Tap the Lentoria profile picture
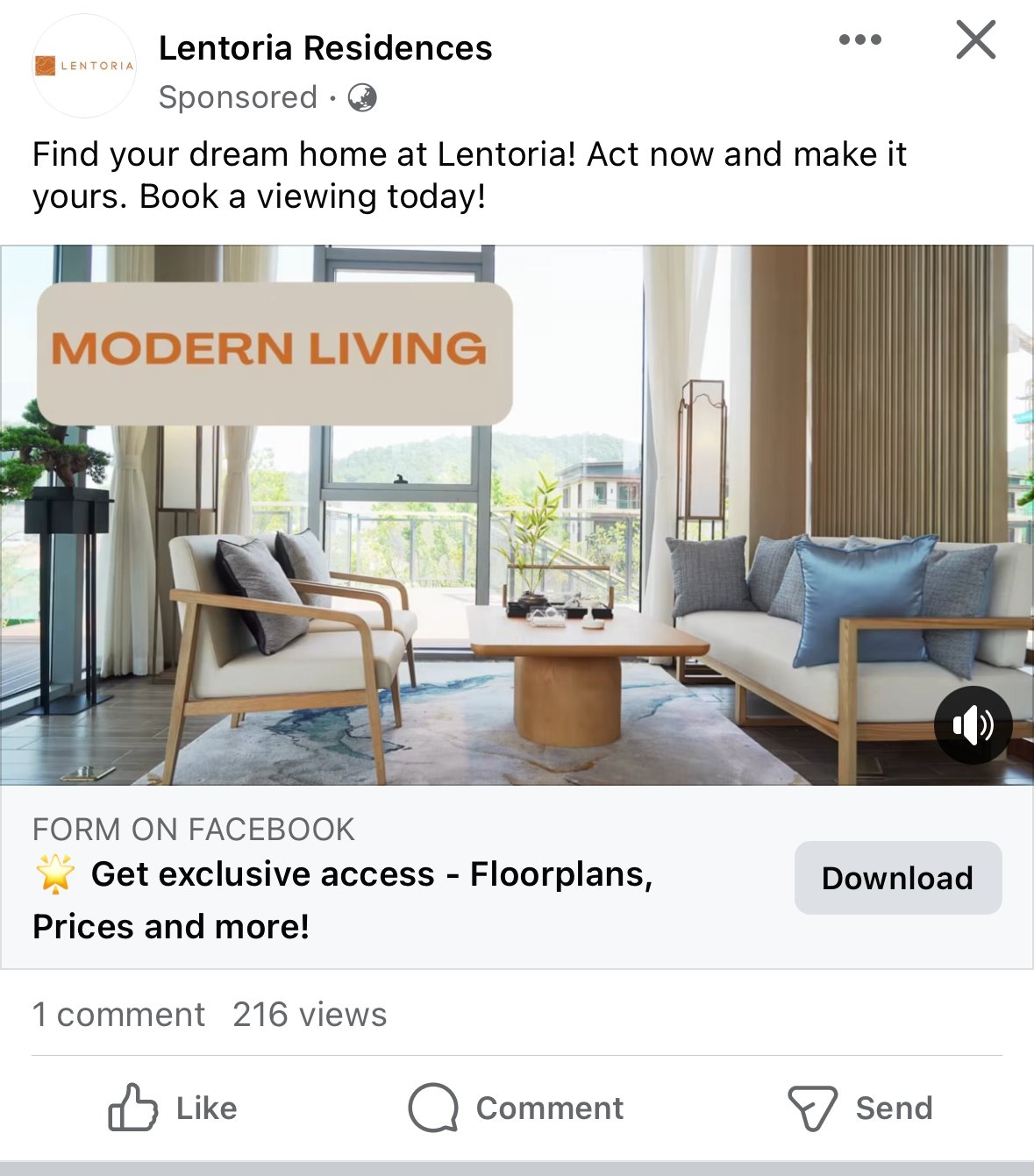This screenshot has height=1176, width=1034. (84, 66)
